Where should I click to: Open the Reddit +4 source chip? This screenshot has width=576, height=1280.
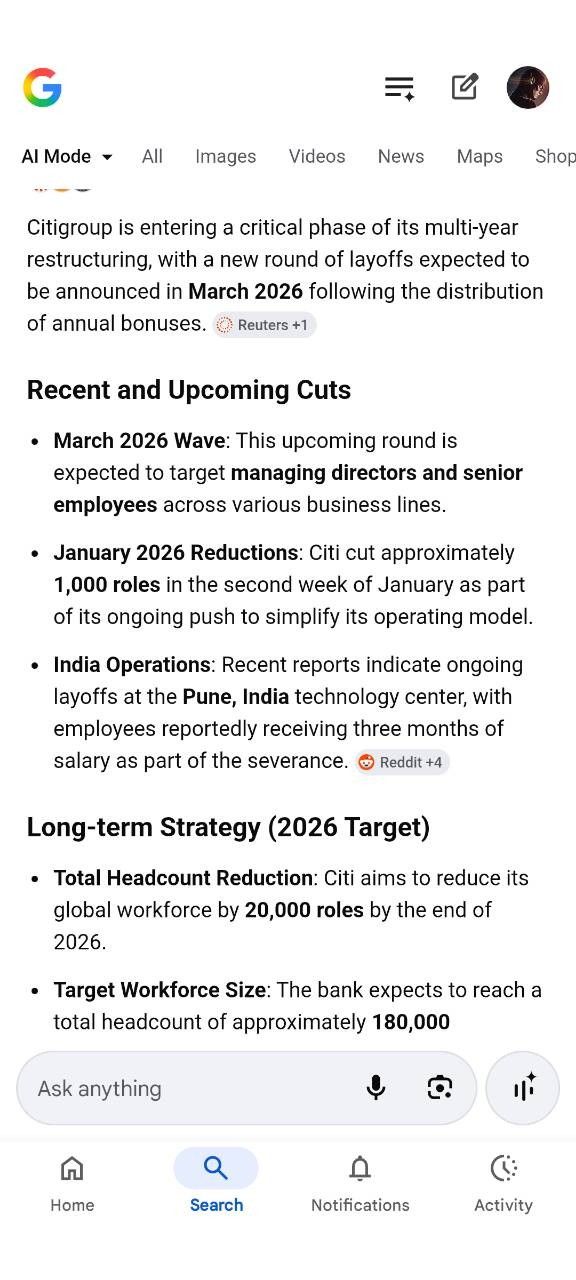402,762
